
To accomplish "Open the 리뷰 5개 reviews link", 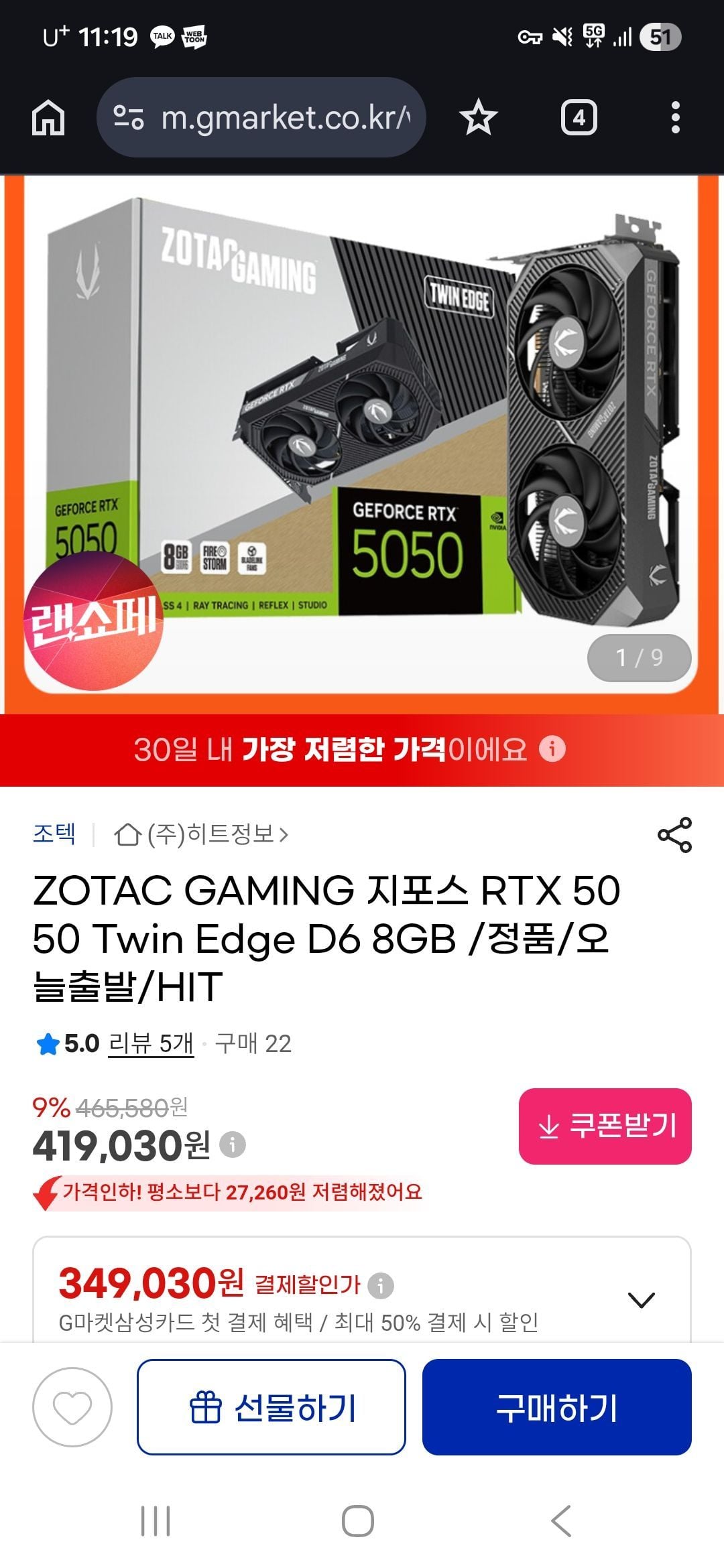I will pyautogui.click(x=151, y=1043).
